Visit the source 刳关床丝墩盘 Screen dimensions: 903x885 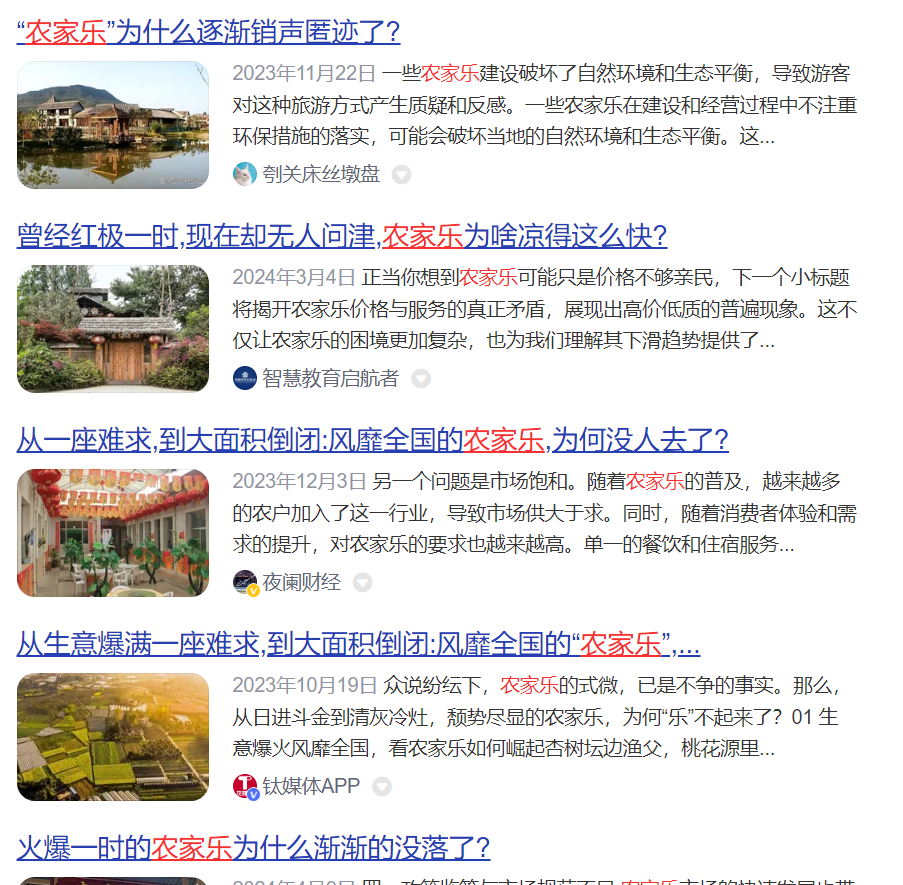coord(321,174)
